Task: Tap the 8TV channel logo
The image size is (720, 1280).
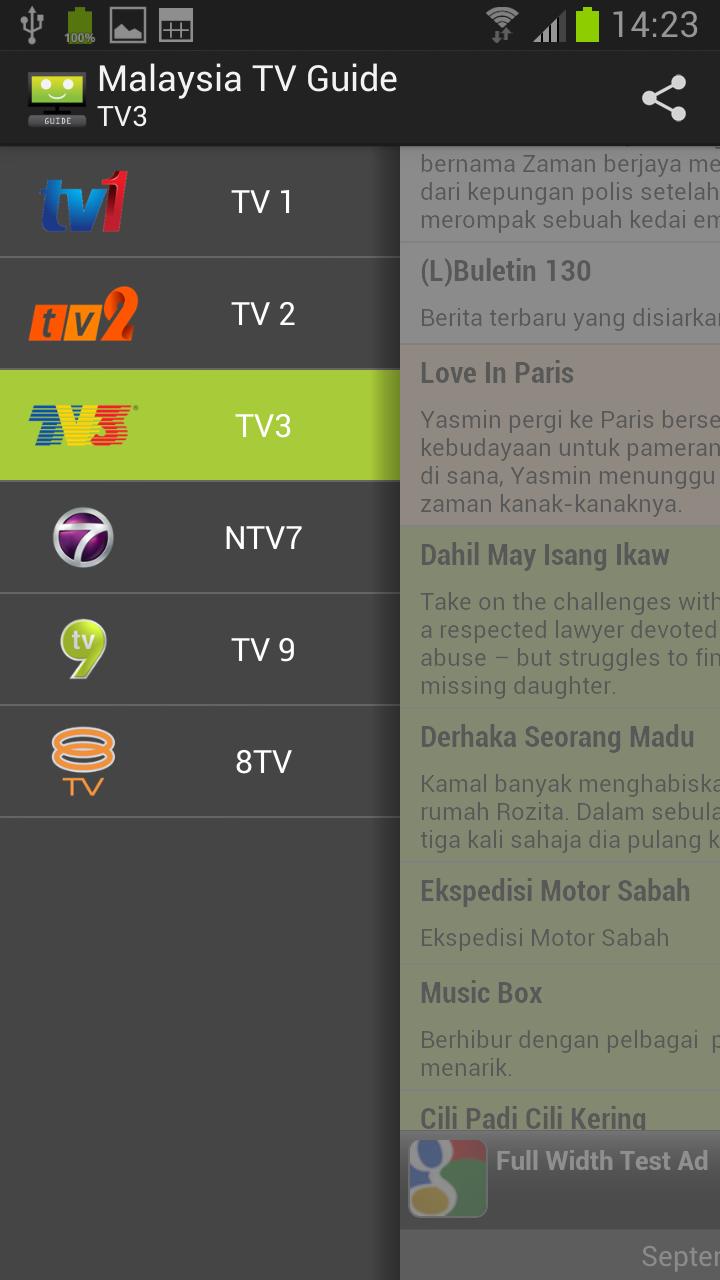Action: coord(83,761)
